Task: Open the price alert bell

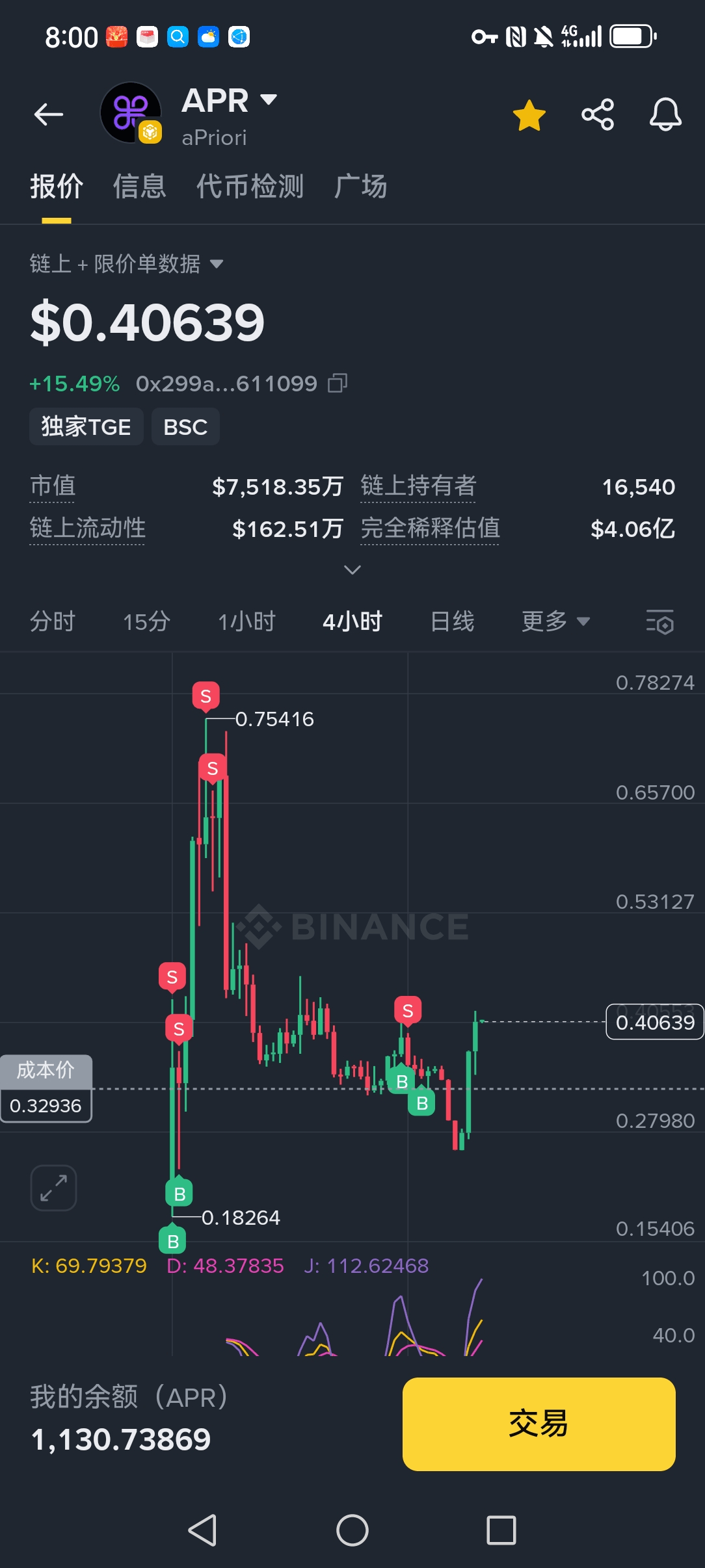Action: 665,115
